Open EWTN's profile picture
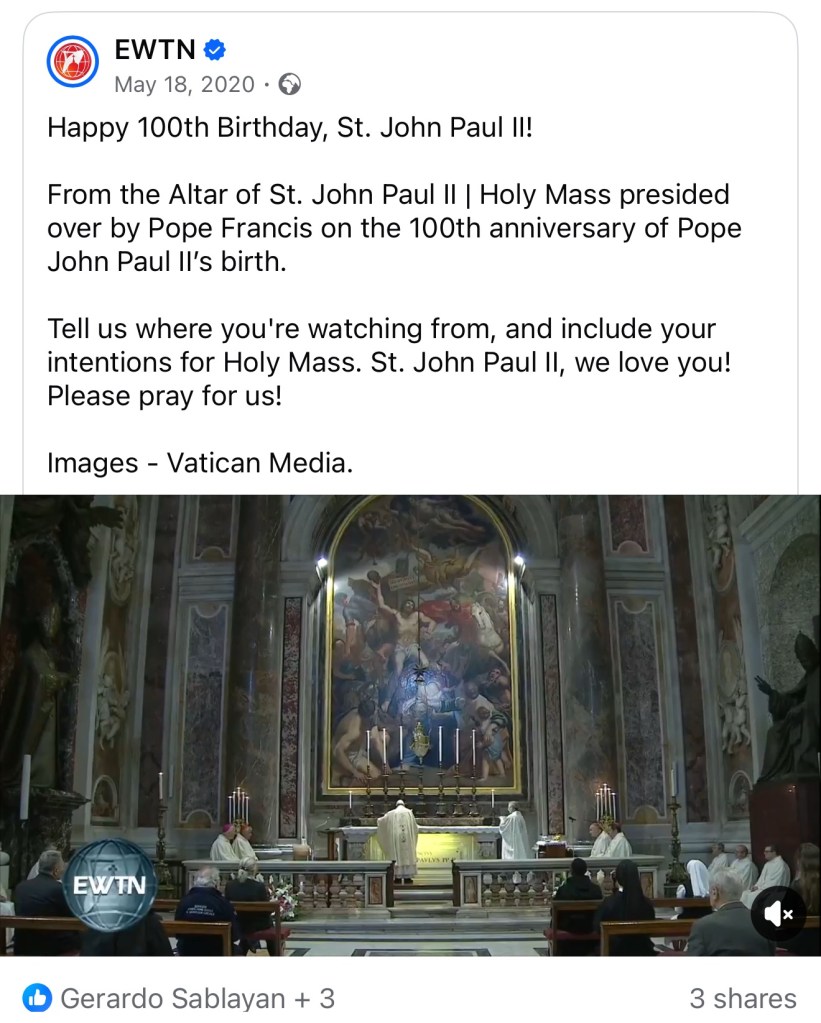This screenshot has width=821, height=1023. click(x=73, y=62)
